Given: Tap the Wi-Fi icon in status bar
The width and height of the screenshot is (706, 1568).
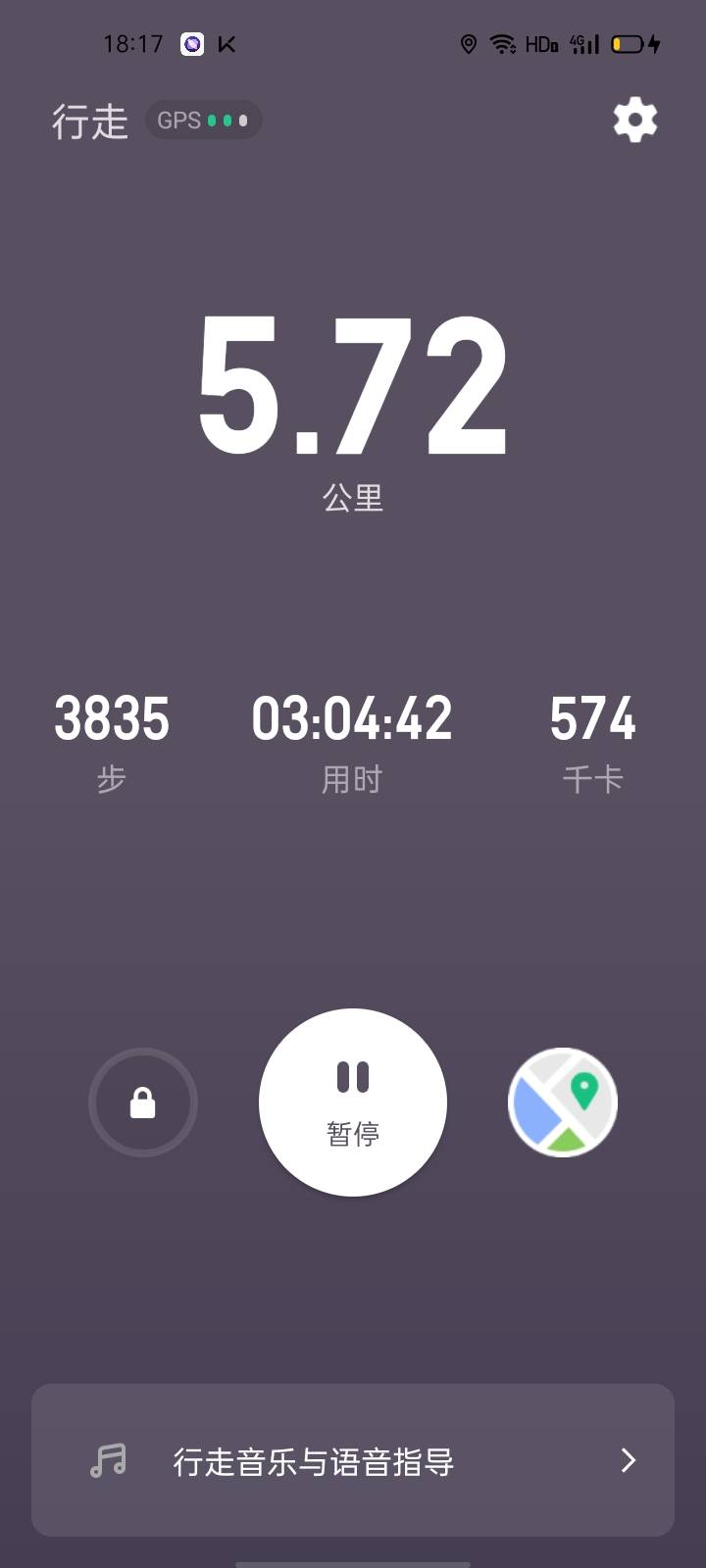Looking at the screenshot, I should coord(504,43).
